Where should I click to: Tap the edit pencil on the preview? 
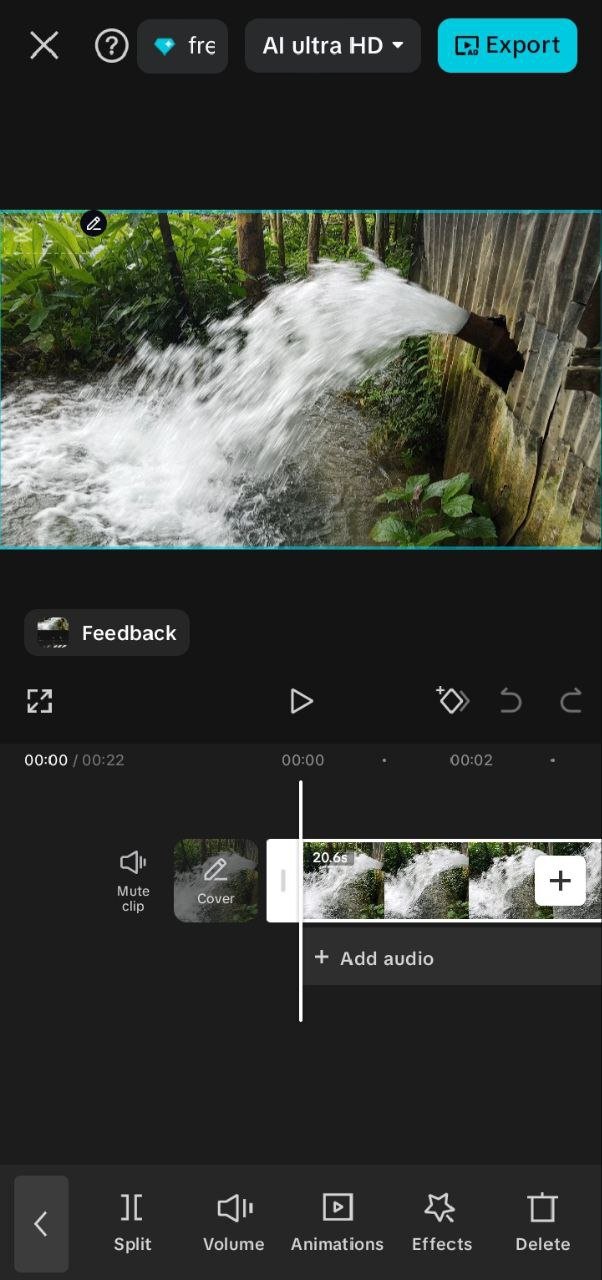tap(94, 223)
